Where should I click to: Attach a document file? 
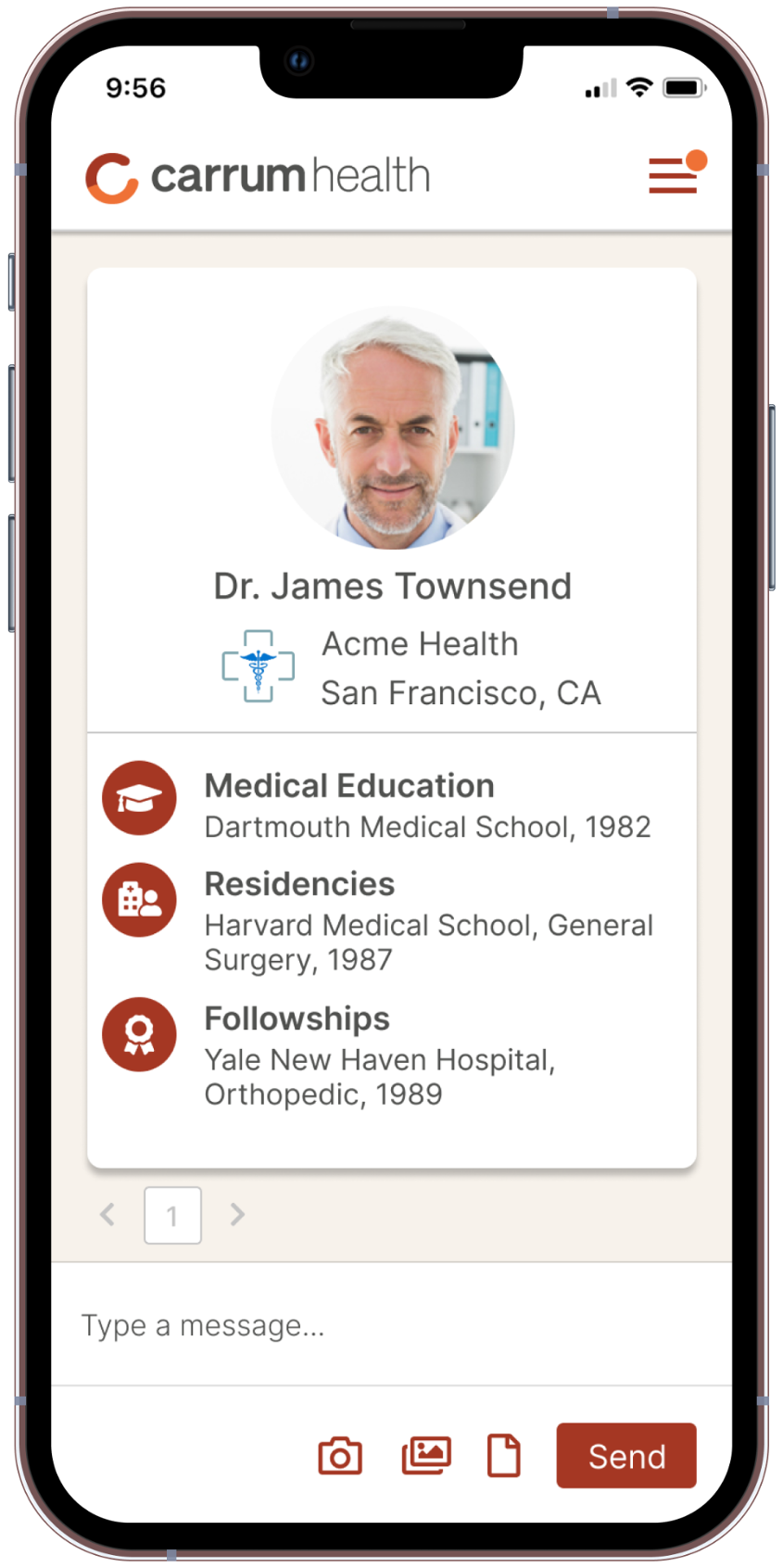click(504, 1455)
